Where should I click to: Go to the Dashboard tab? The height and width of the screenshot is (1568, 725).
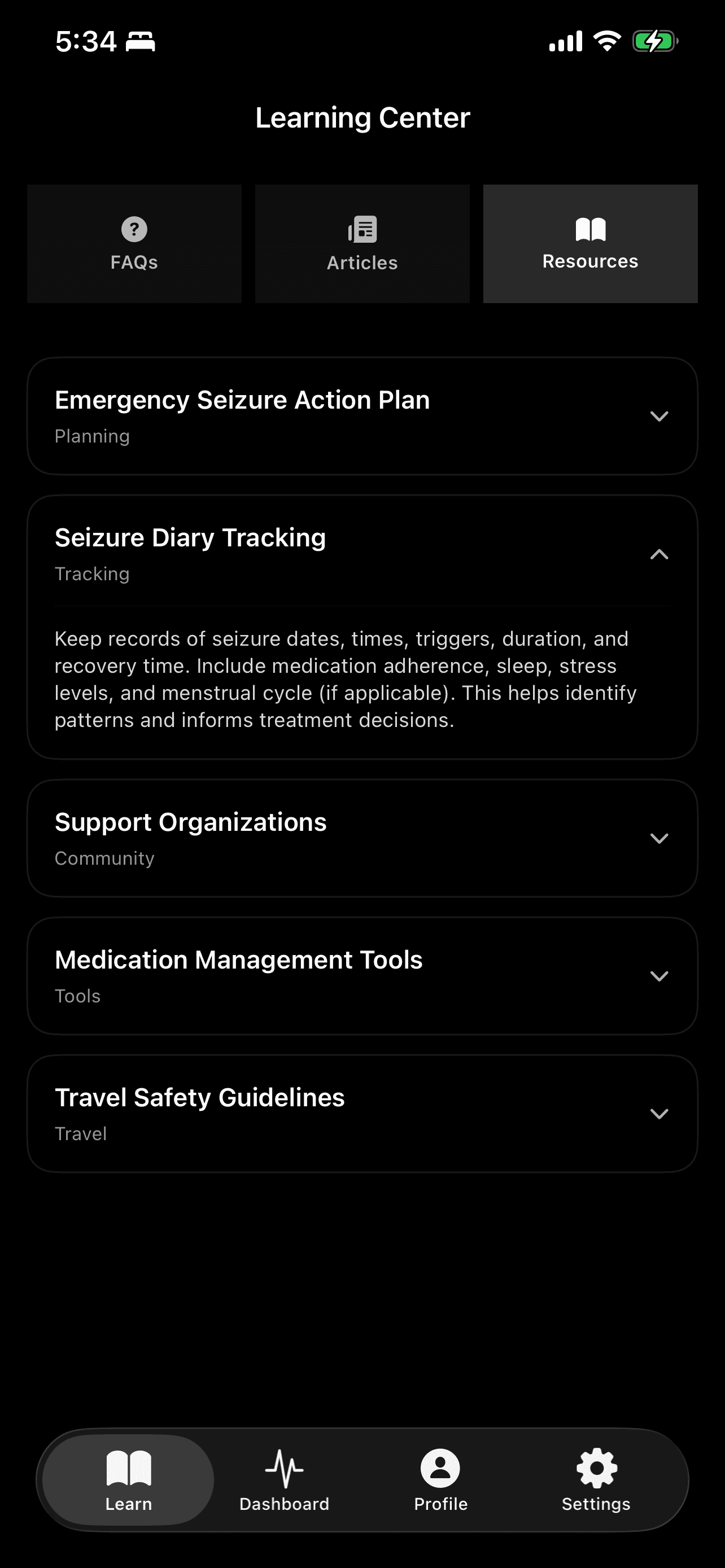point(284,1480)
